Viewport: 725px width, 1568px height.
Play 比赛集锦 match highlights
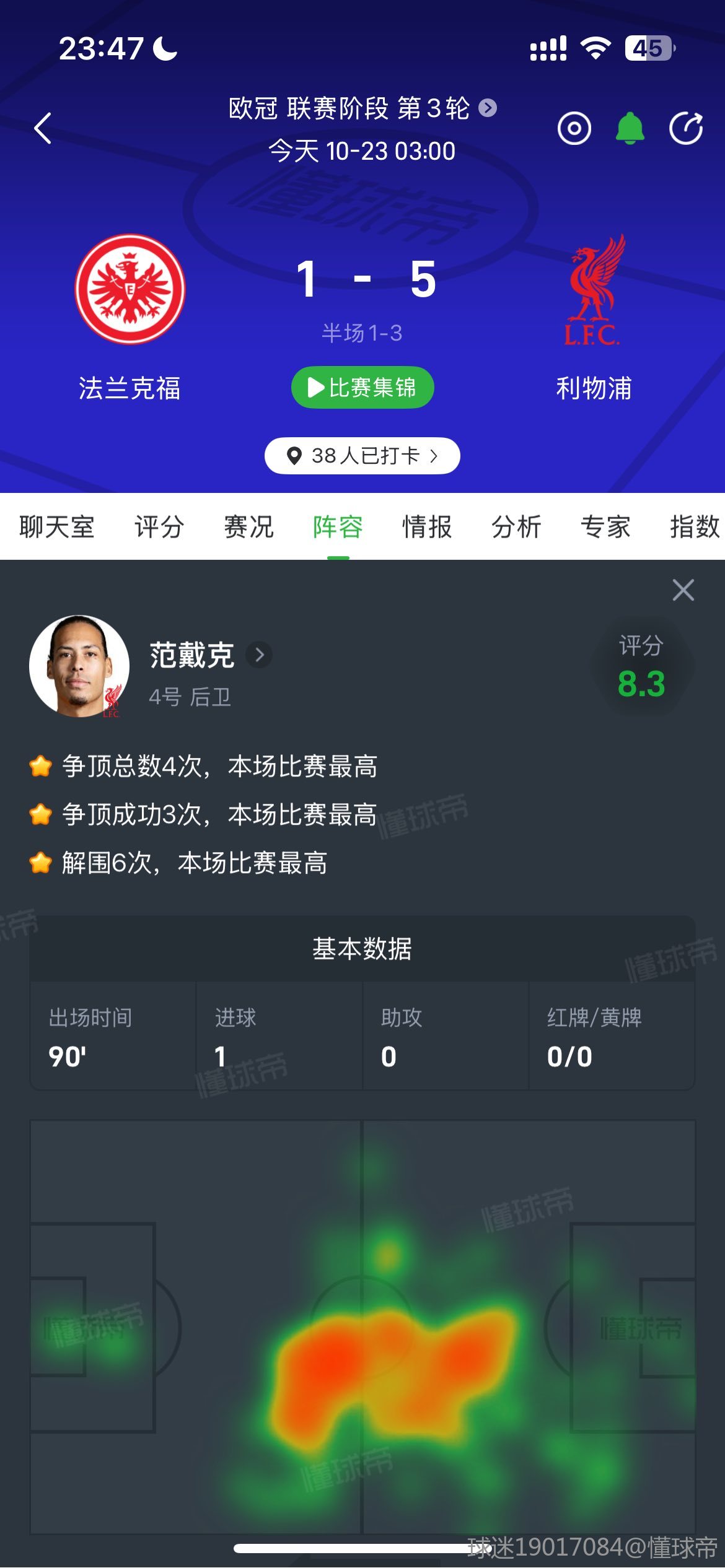(362, 388)
